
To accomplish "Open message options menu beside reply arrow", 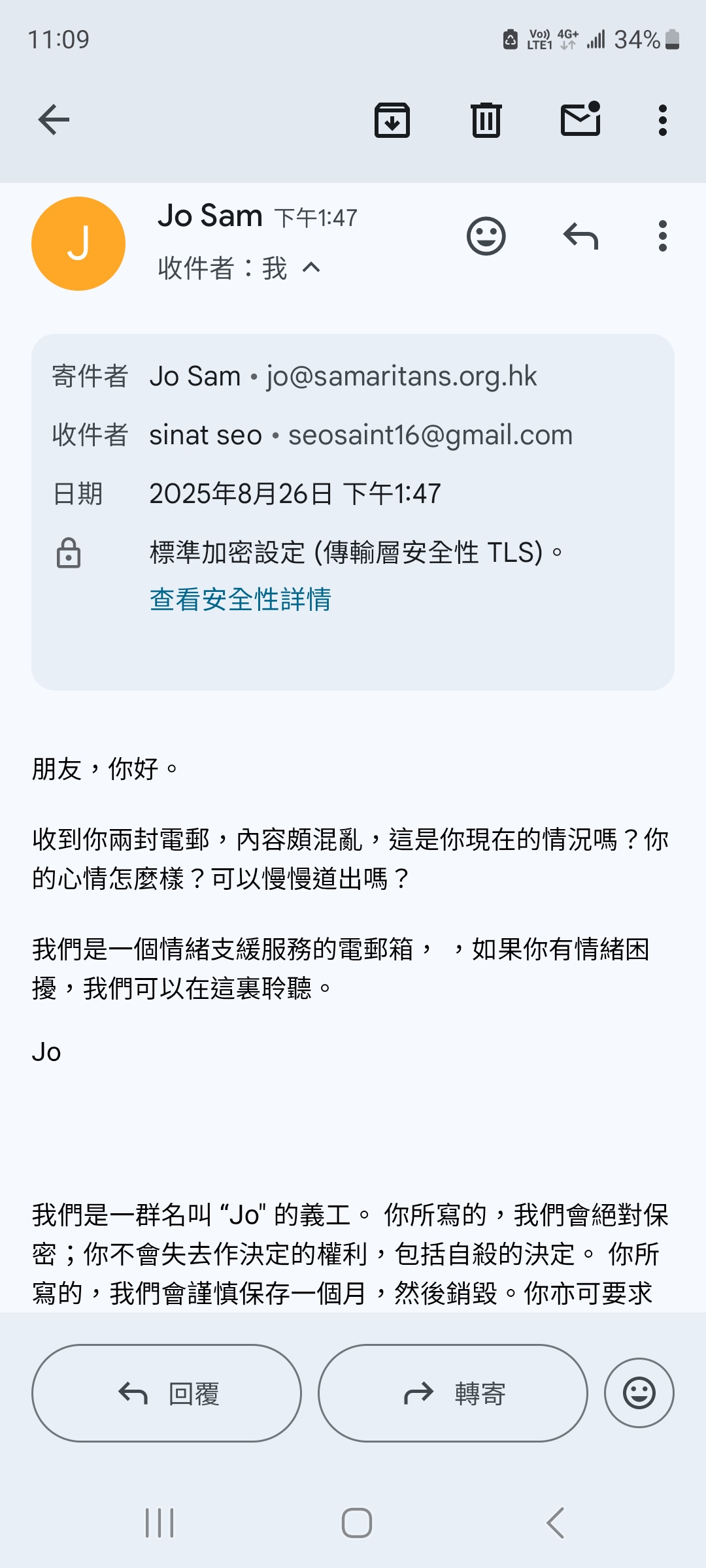I will click(x=663, y=236).
